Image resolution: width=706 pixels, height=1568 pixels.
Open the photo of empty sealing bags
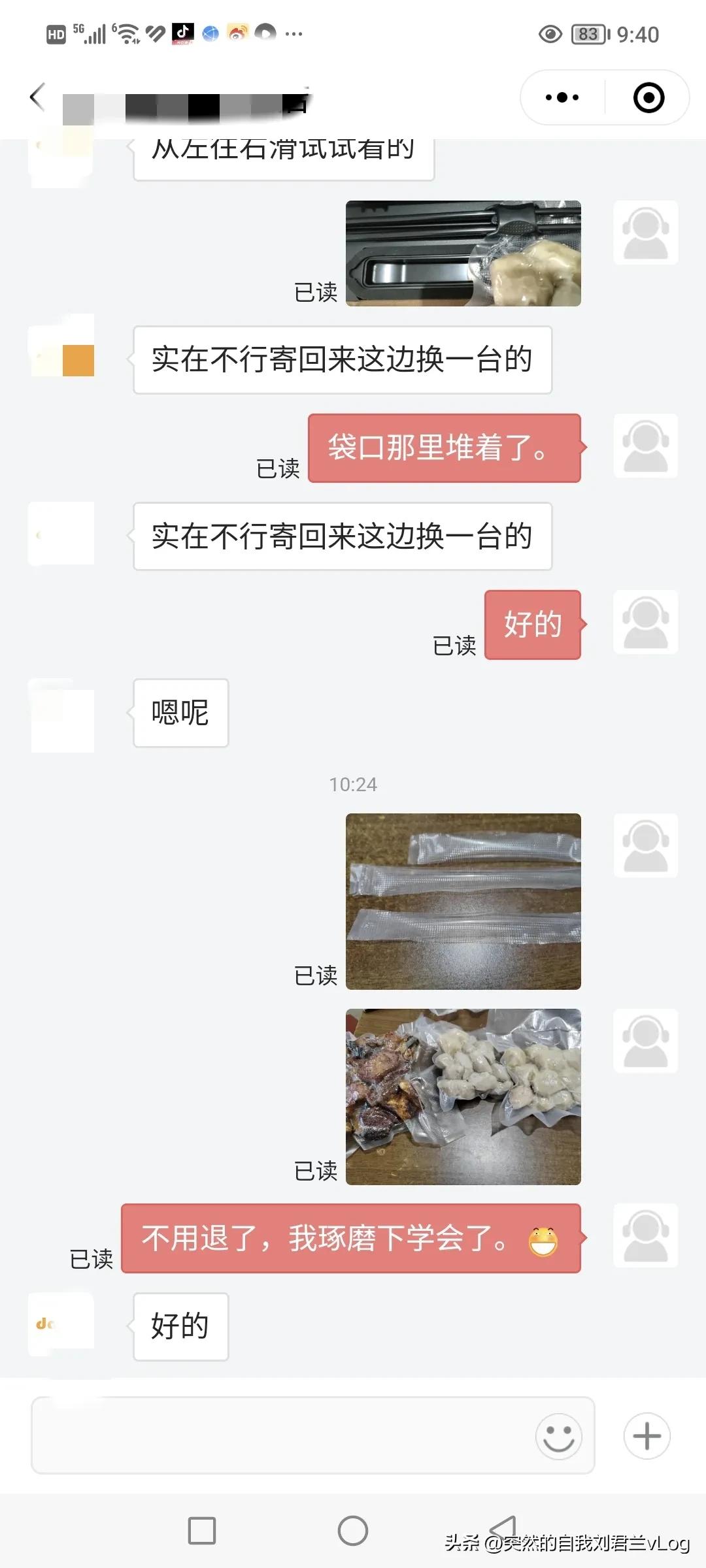(462, 900)
